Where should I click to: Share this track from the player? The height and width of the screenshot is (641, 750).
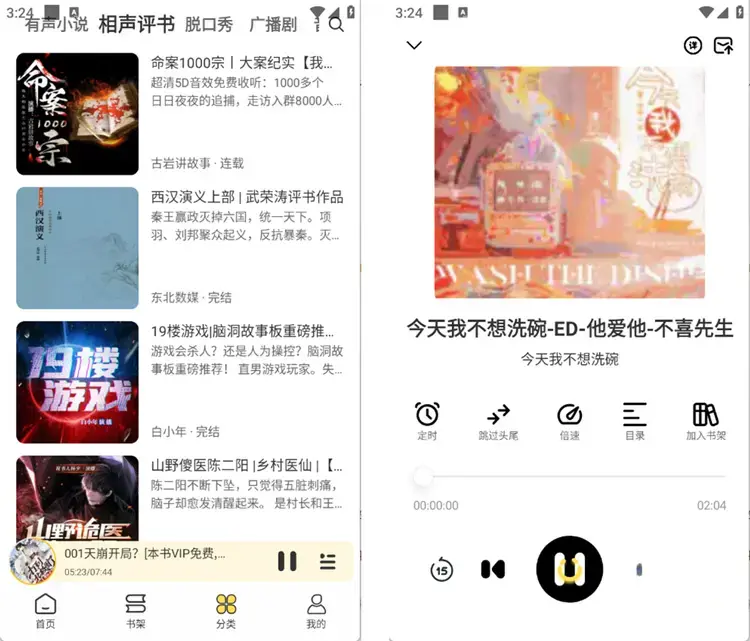(722, 45)
